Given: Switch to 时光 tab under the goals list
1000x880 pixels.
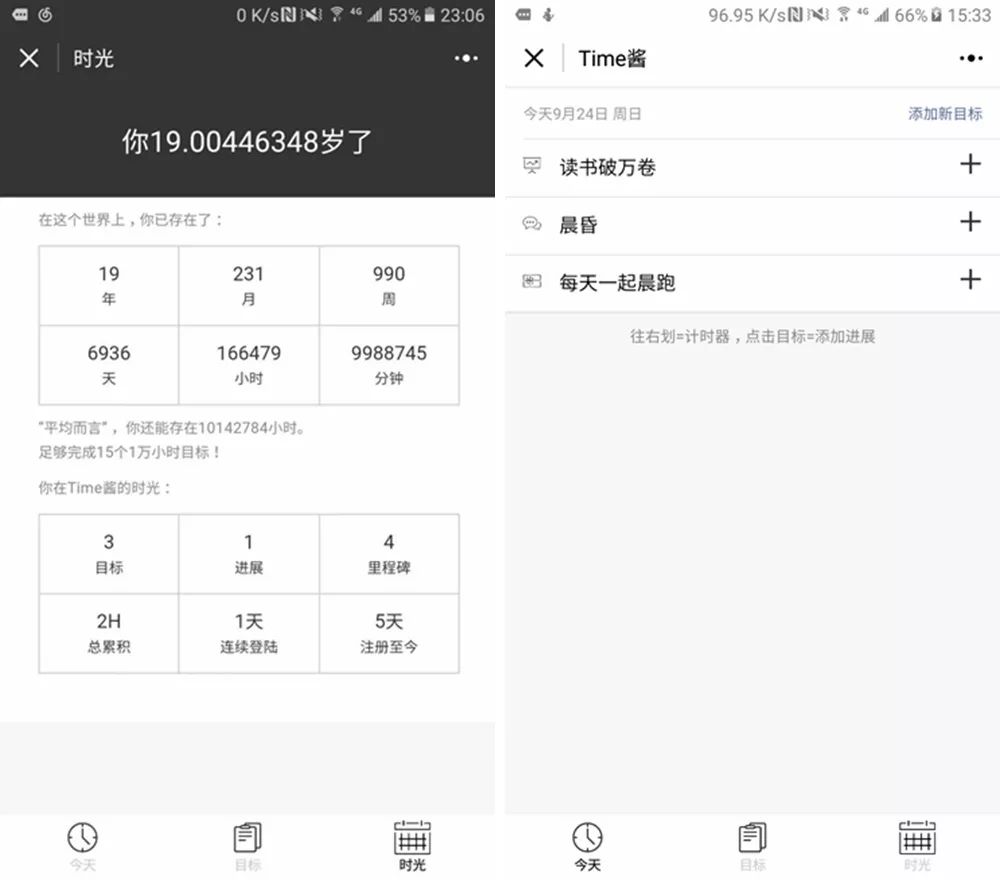Looking at the screenshot, I should click(x=917, y=846).
